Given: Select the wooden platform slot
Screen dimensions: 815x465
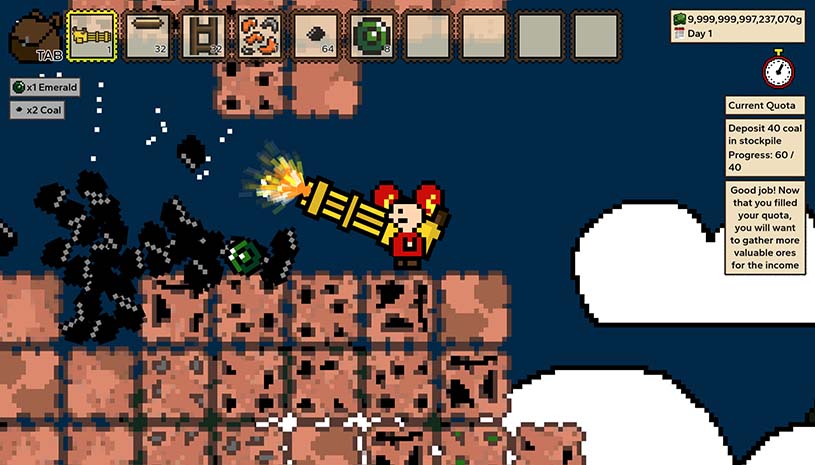Looking at the screenshot, I should [148, 36].
